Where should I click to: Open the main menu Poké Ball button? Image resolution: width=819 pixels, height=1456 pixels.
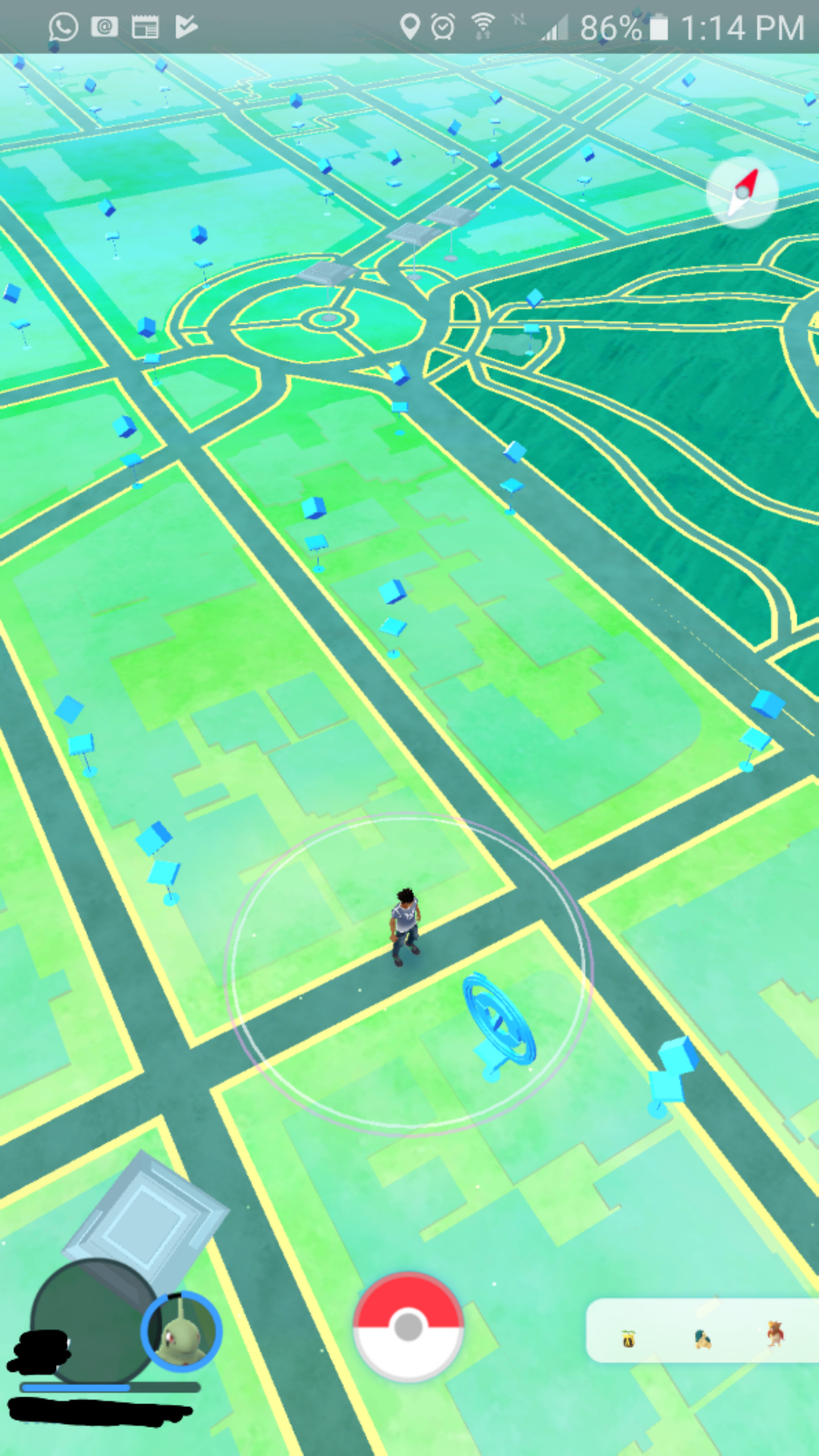tap(408, 1327)
